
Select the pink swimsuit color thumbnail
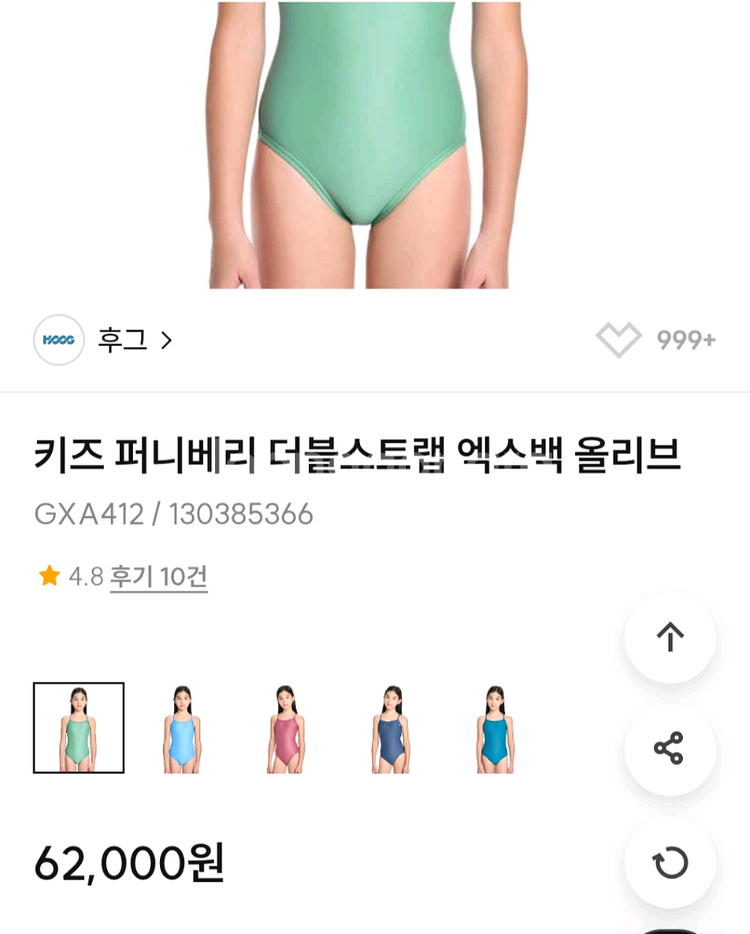286,728
